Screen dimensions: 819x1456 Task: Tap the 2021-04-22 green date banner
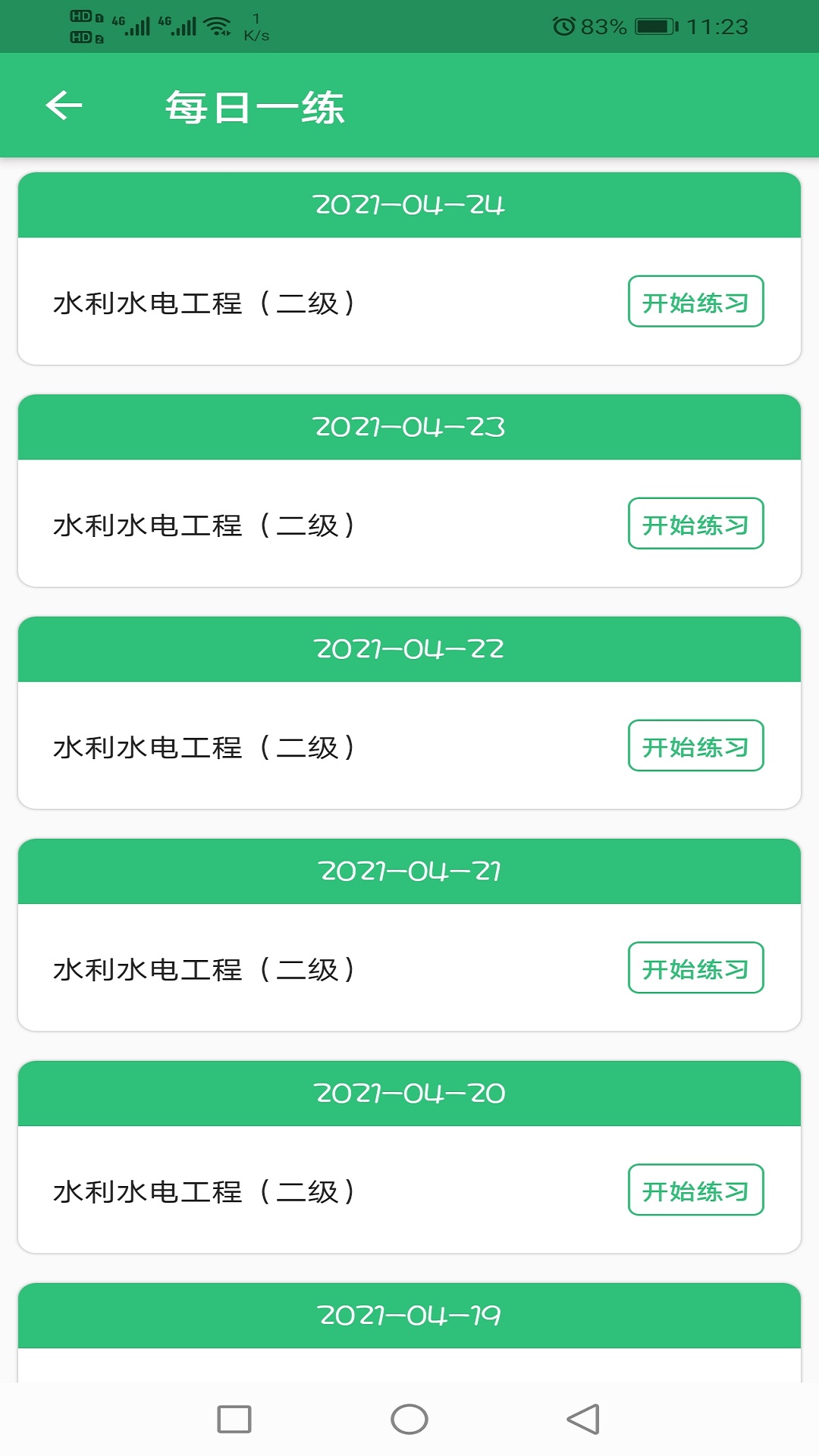pyautogui.click(x=409, y=648)
